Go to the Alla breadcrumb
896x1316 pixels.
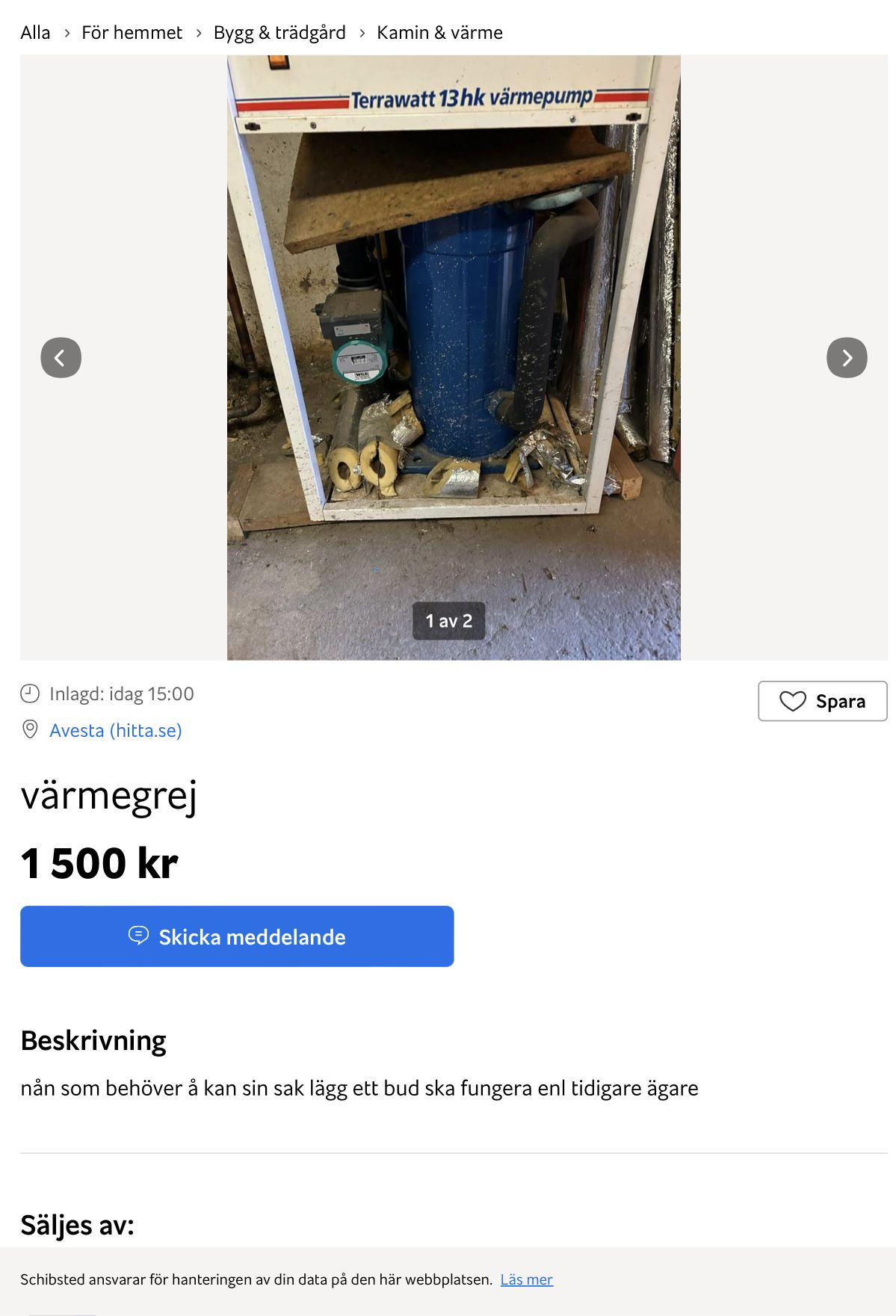(x=35, y=33)
